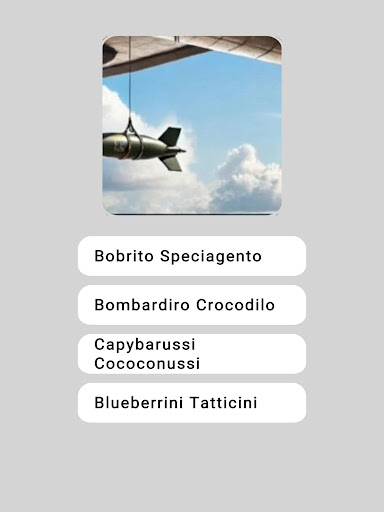Pick the Capybarussi Cococonussi option
This screenshot has height=512, width=384.
tap(192, 354)
